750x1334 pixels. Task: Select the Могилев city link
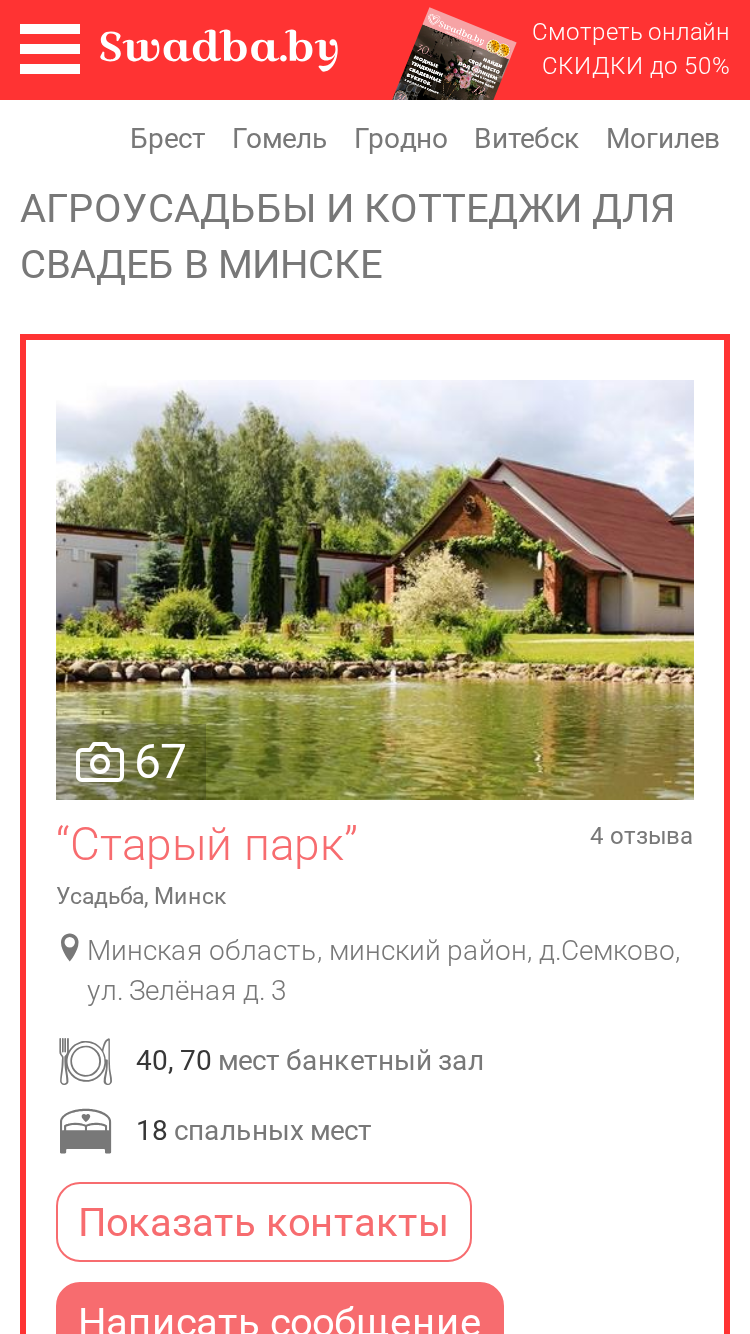[x=663, y=139]
